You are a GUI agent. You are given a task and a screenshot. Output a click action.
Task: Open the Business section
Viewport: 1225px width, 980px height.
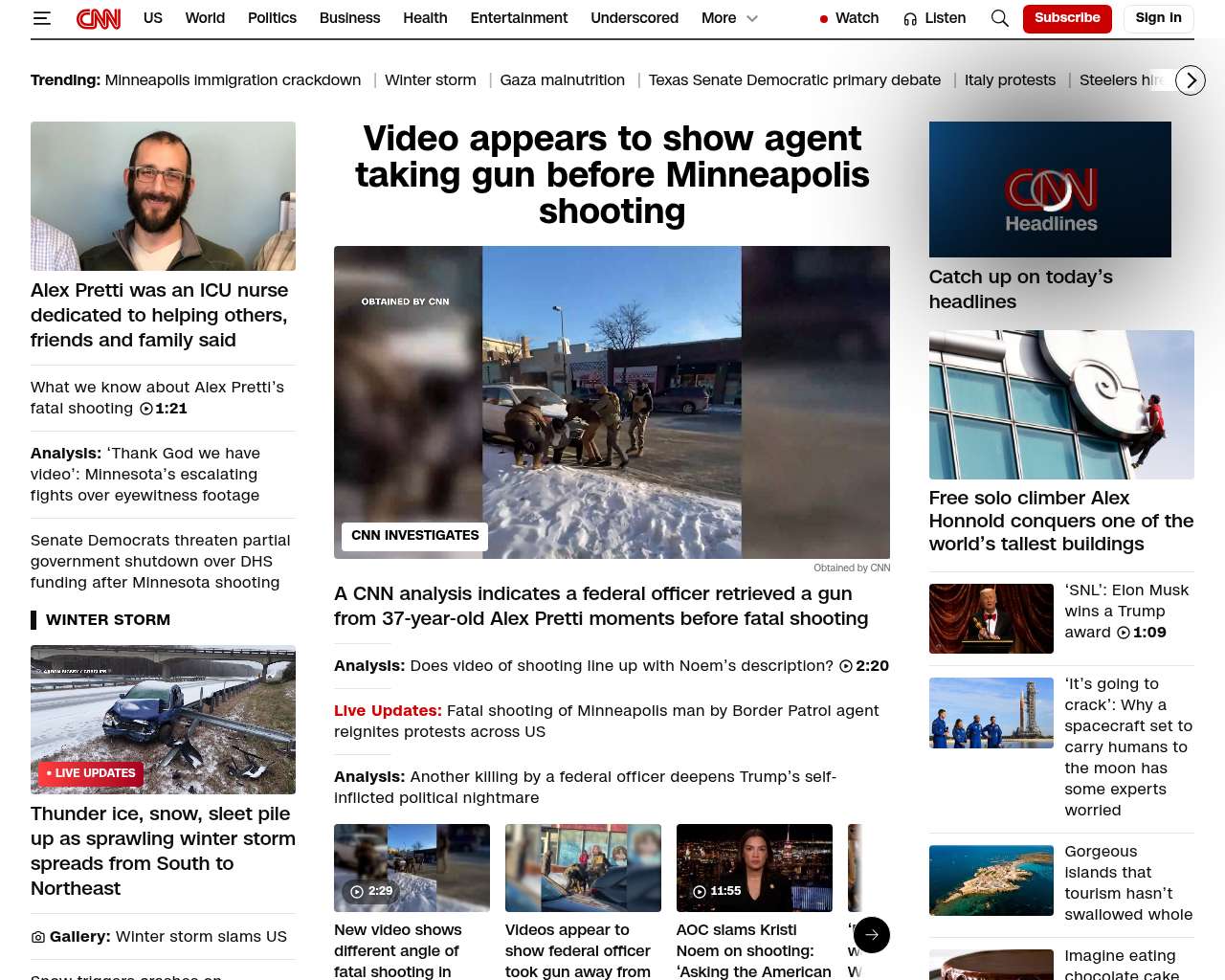[349, 18]
